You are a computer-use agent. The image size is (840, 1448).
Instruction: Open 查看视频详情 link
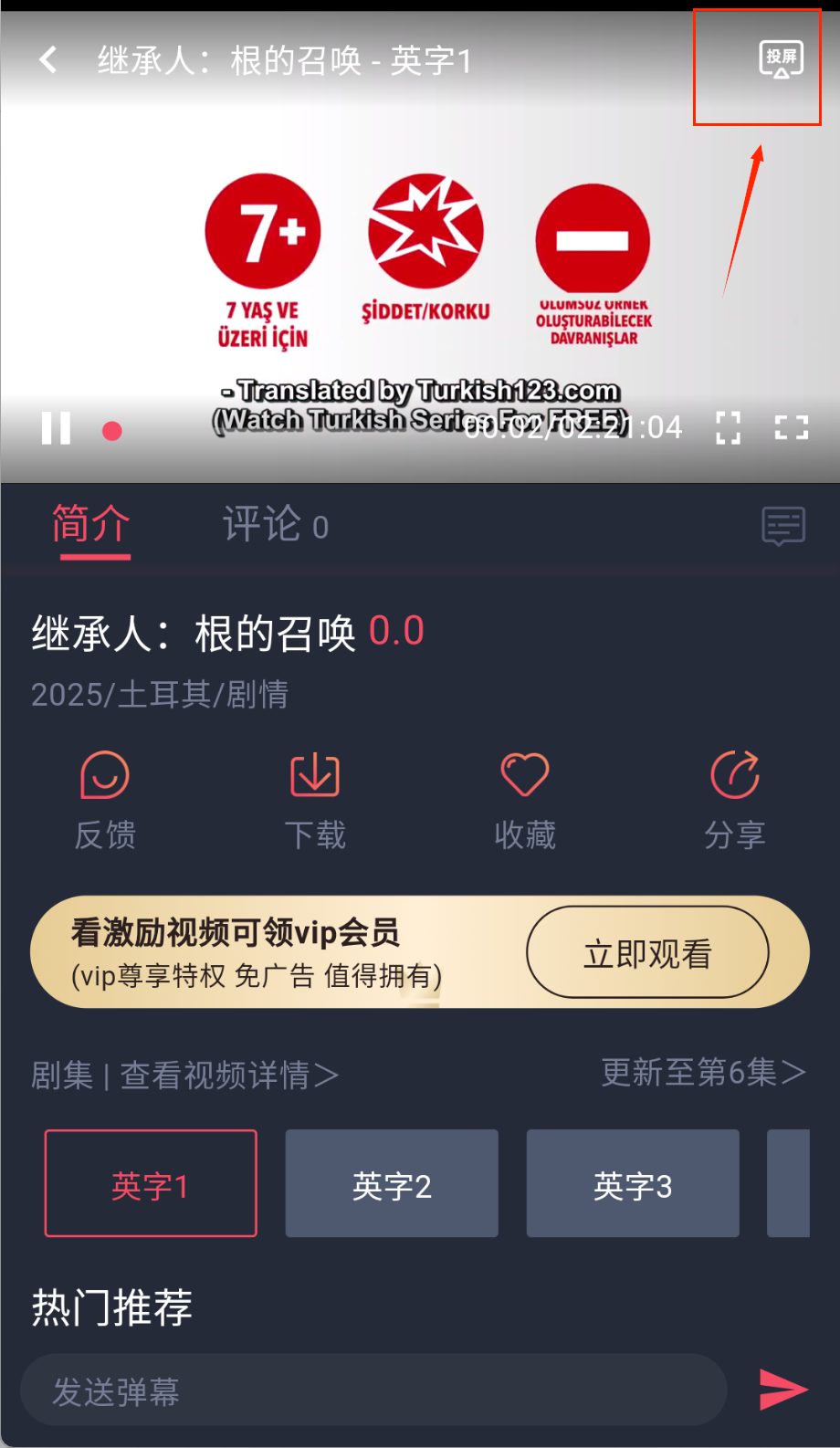tap(228, 1076)
